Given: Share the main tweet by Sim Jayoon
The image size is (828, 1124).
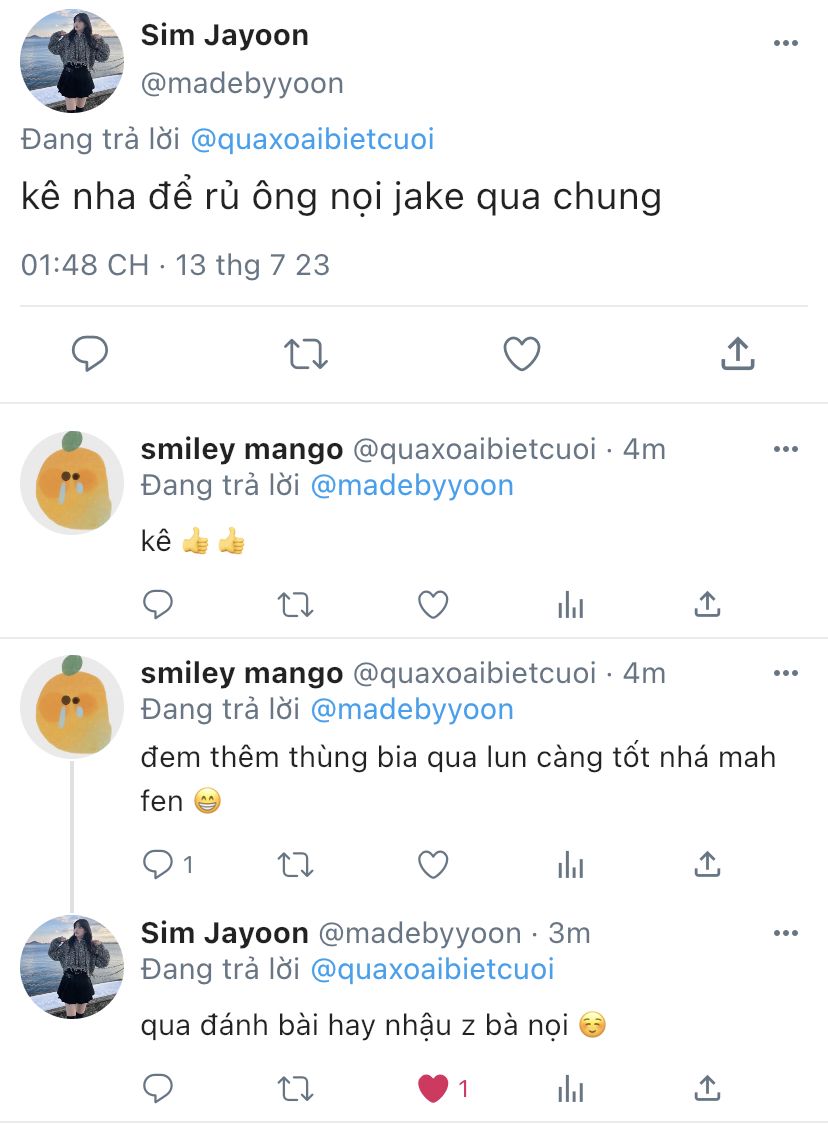Looking at the screenshot, I should [x=737, y=354].
